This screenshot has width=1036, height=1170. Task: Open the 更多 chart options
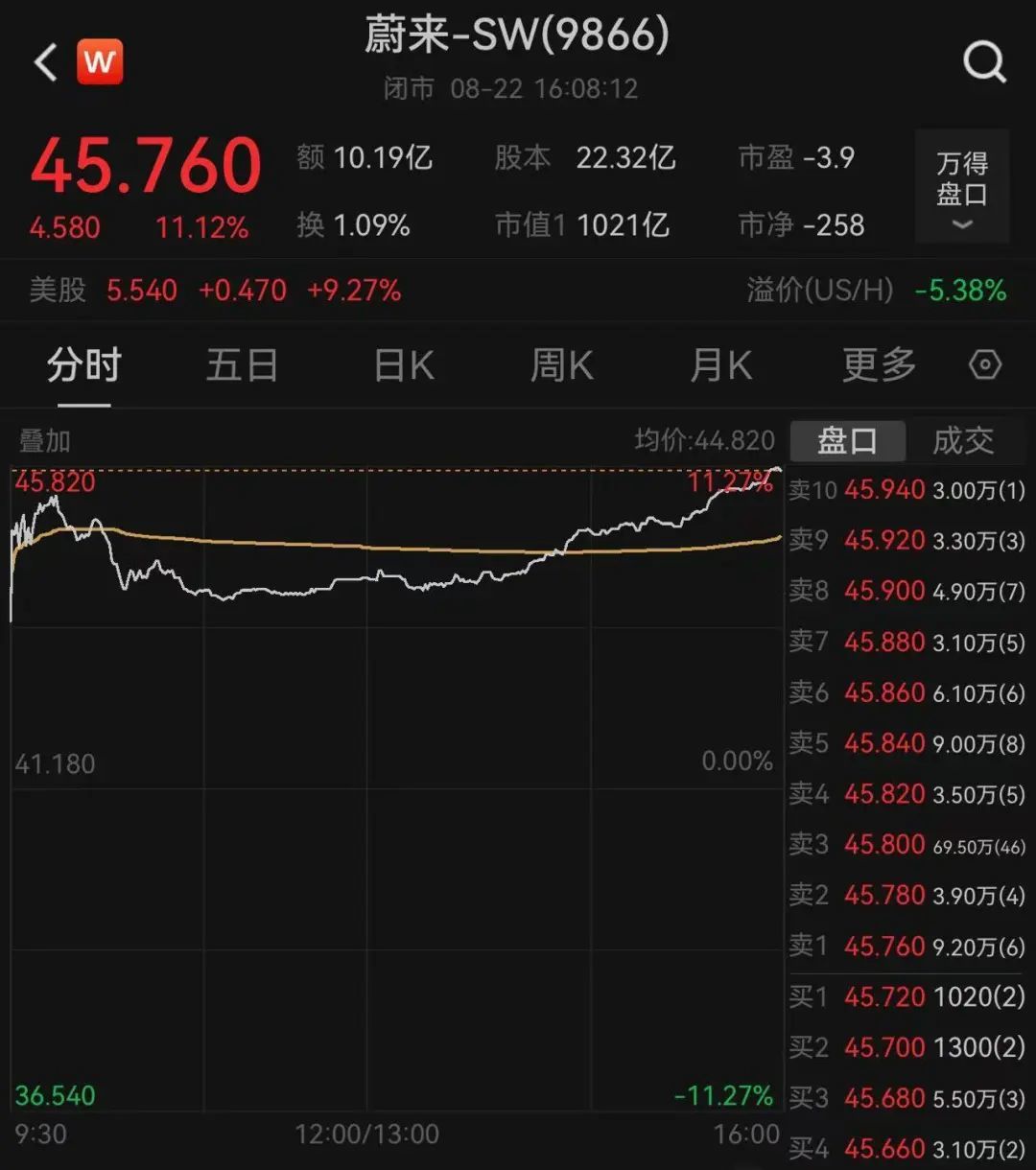click(879, 365)
